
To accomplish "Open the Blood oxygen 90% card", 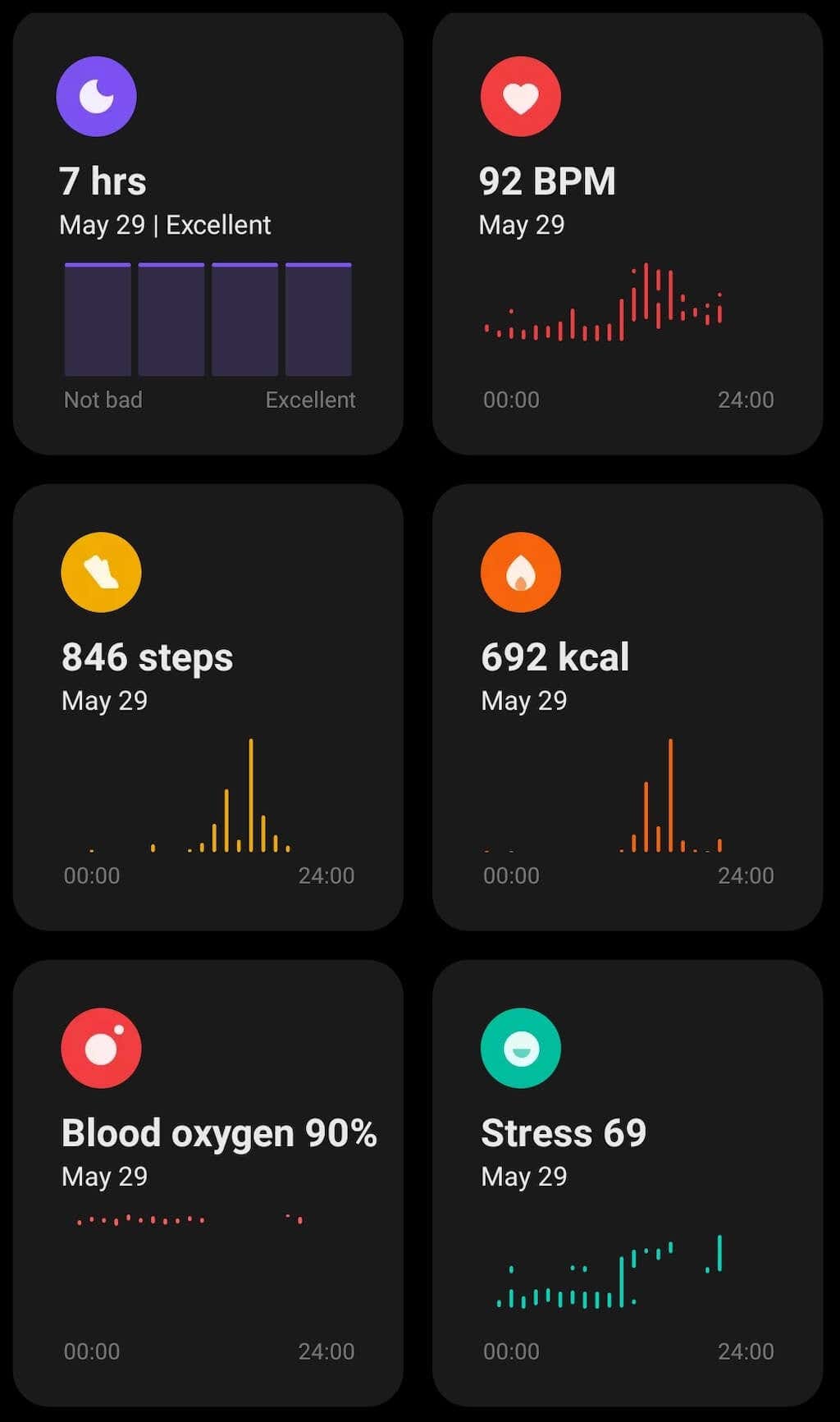I will point(208,1182).
